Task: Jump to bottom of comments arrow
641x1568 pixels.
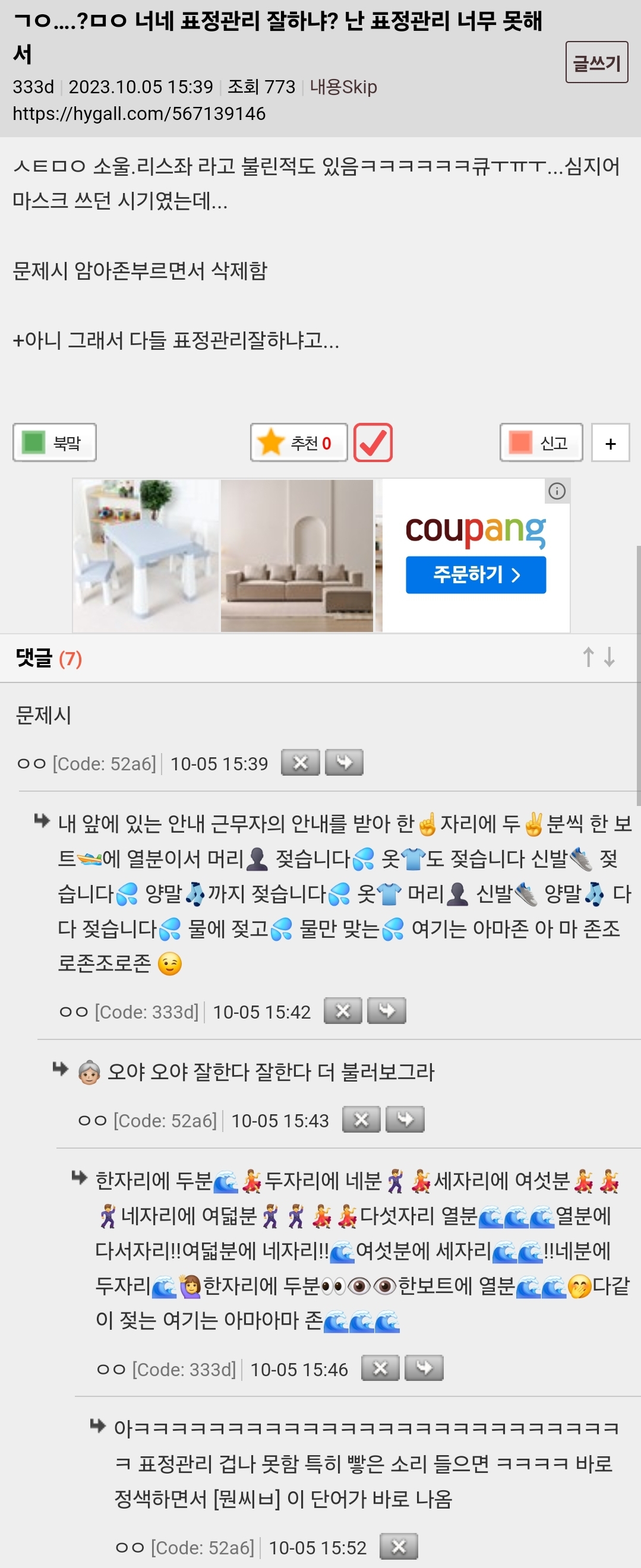Action: [x=610, y=657]
